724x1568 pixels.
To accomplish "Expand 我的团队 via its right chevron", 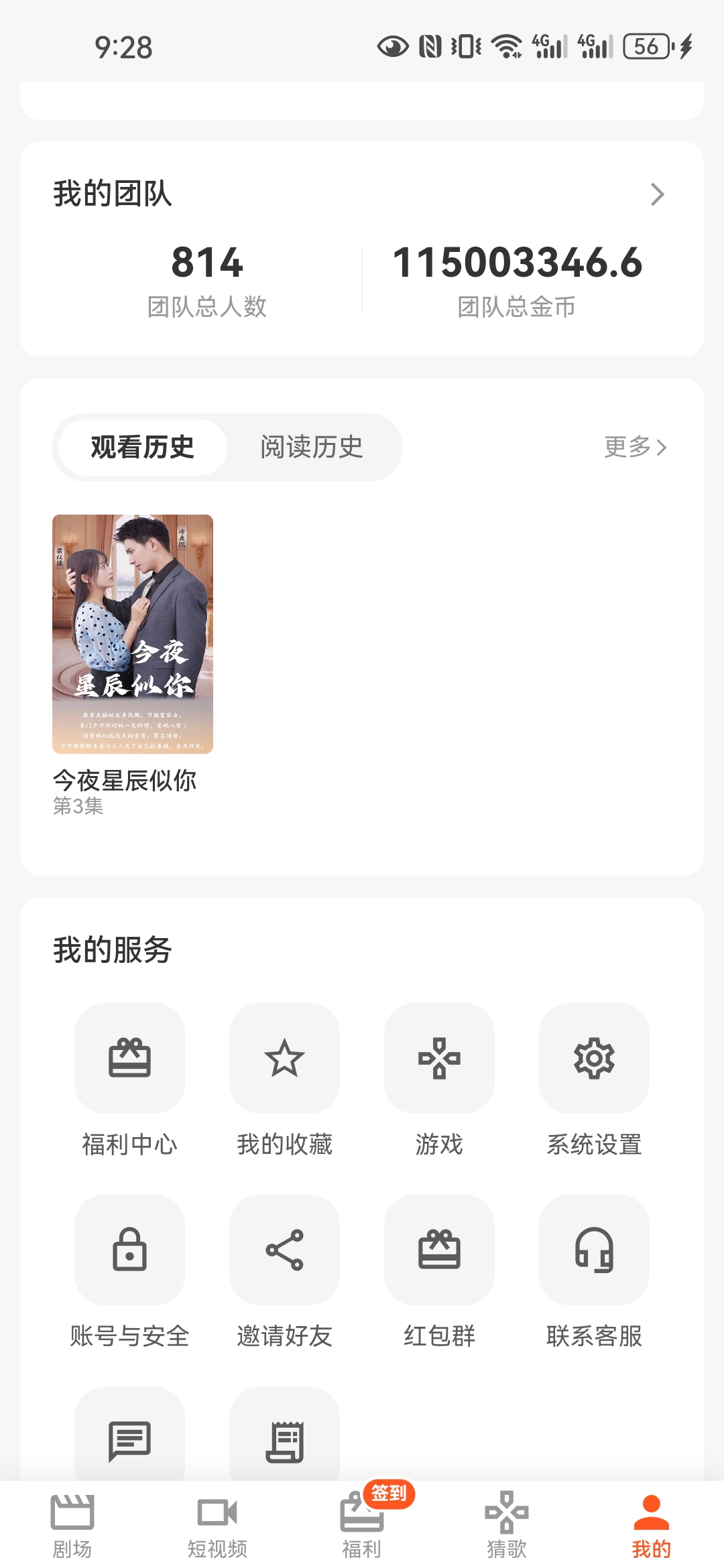I will point(659,194).
